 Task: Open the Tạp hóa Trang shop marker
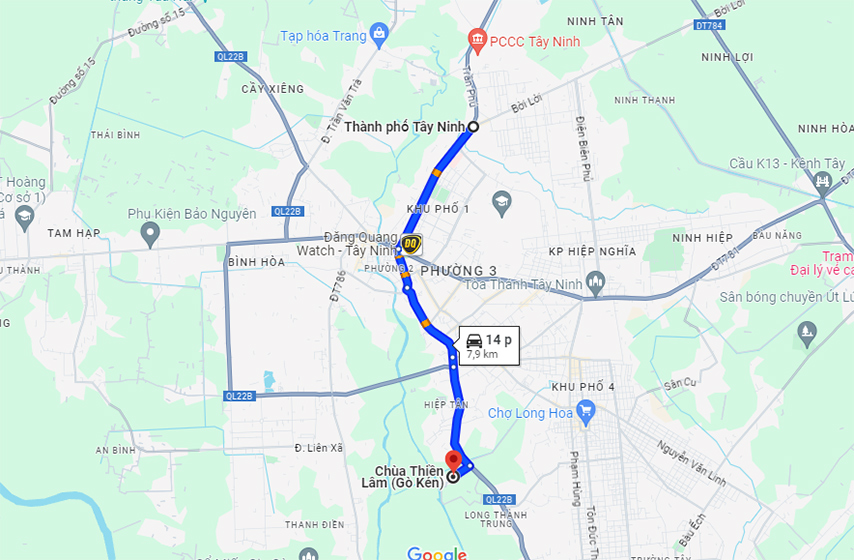(378, 36)
